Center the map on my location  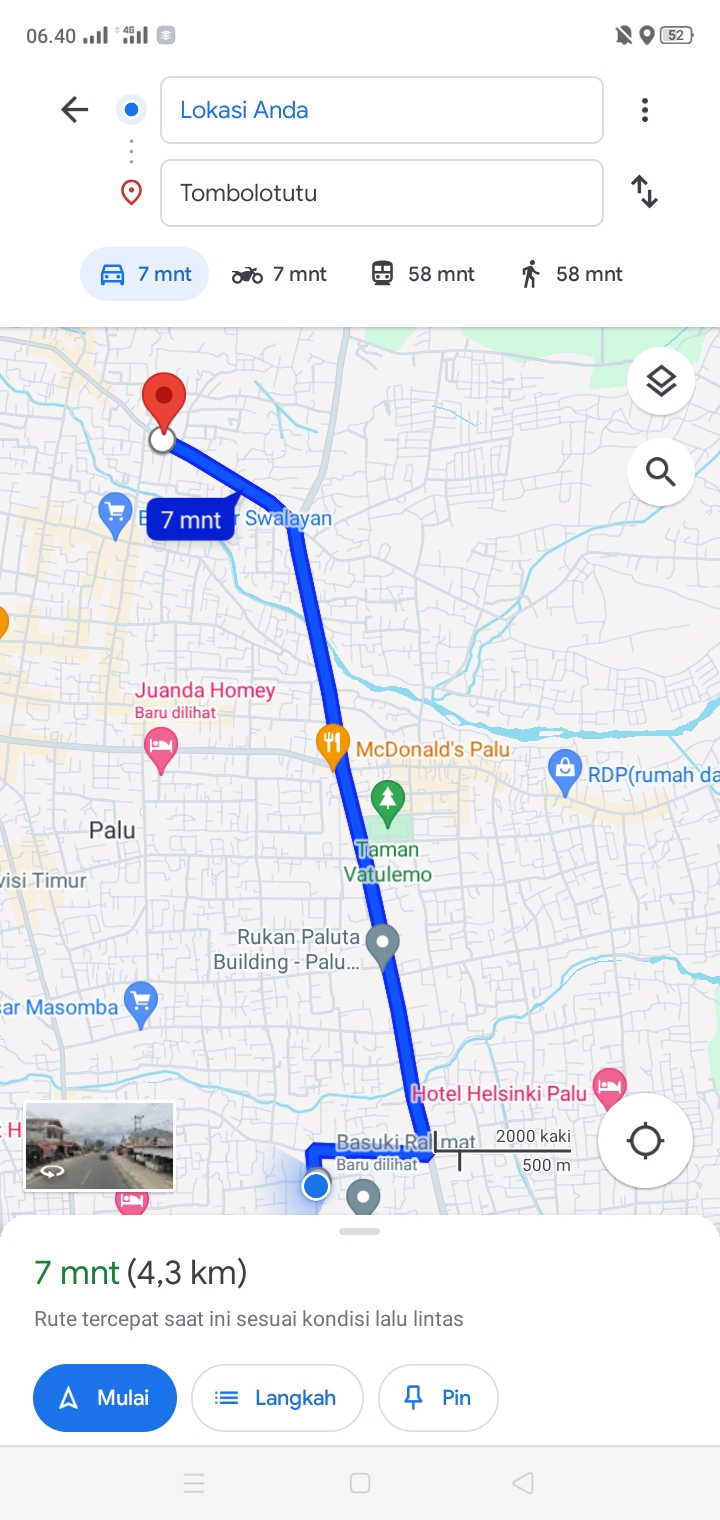[x=645, y=1141]
